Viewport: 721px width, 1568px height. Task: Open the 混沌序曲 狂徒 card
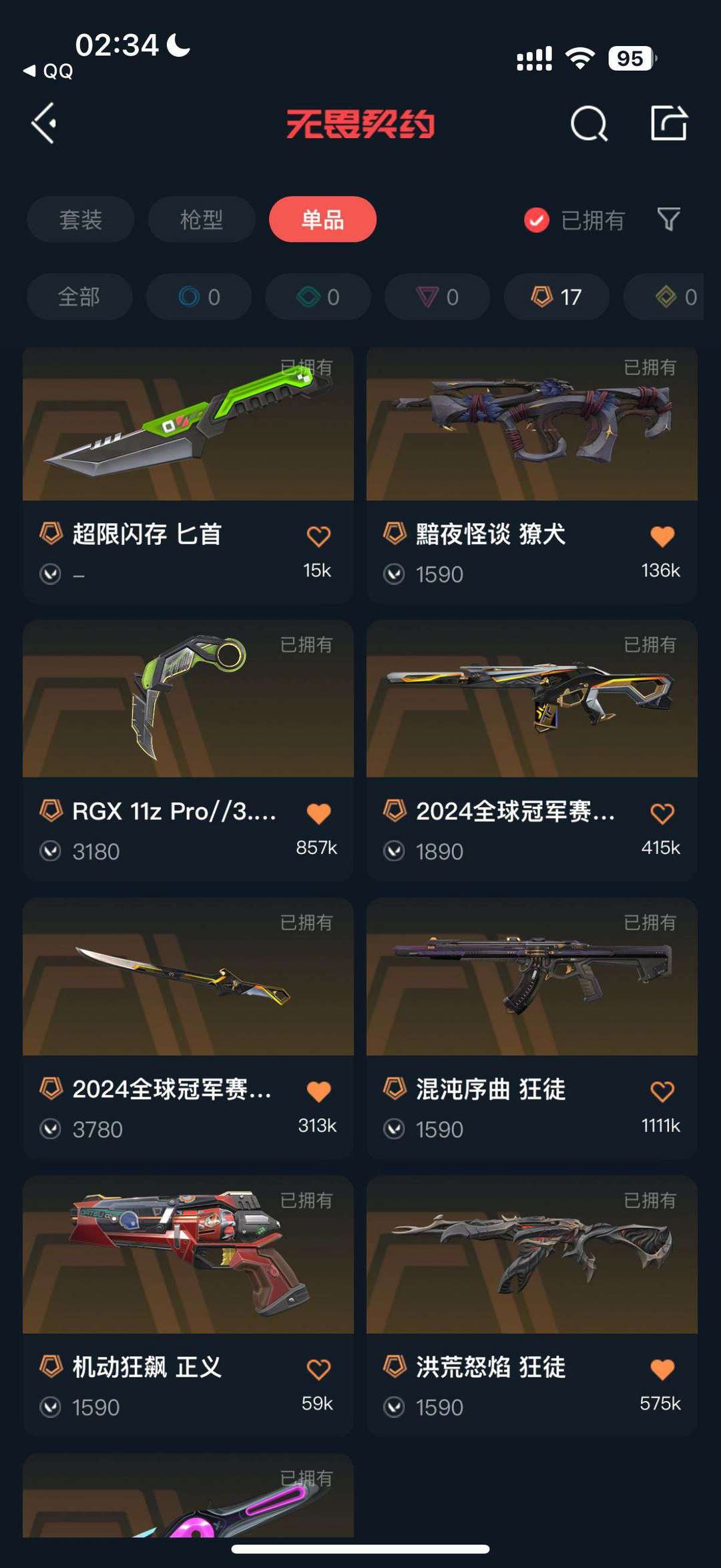point(532,1028)
